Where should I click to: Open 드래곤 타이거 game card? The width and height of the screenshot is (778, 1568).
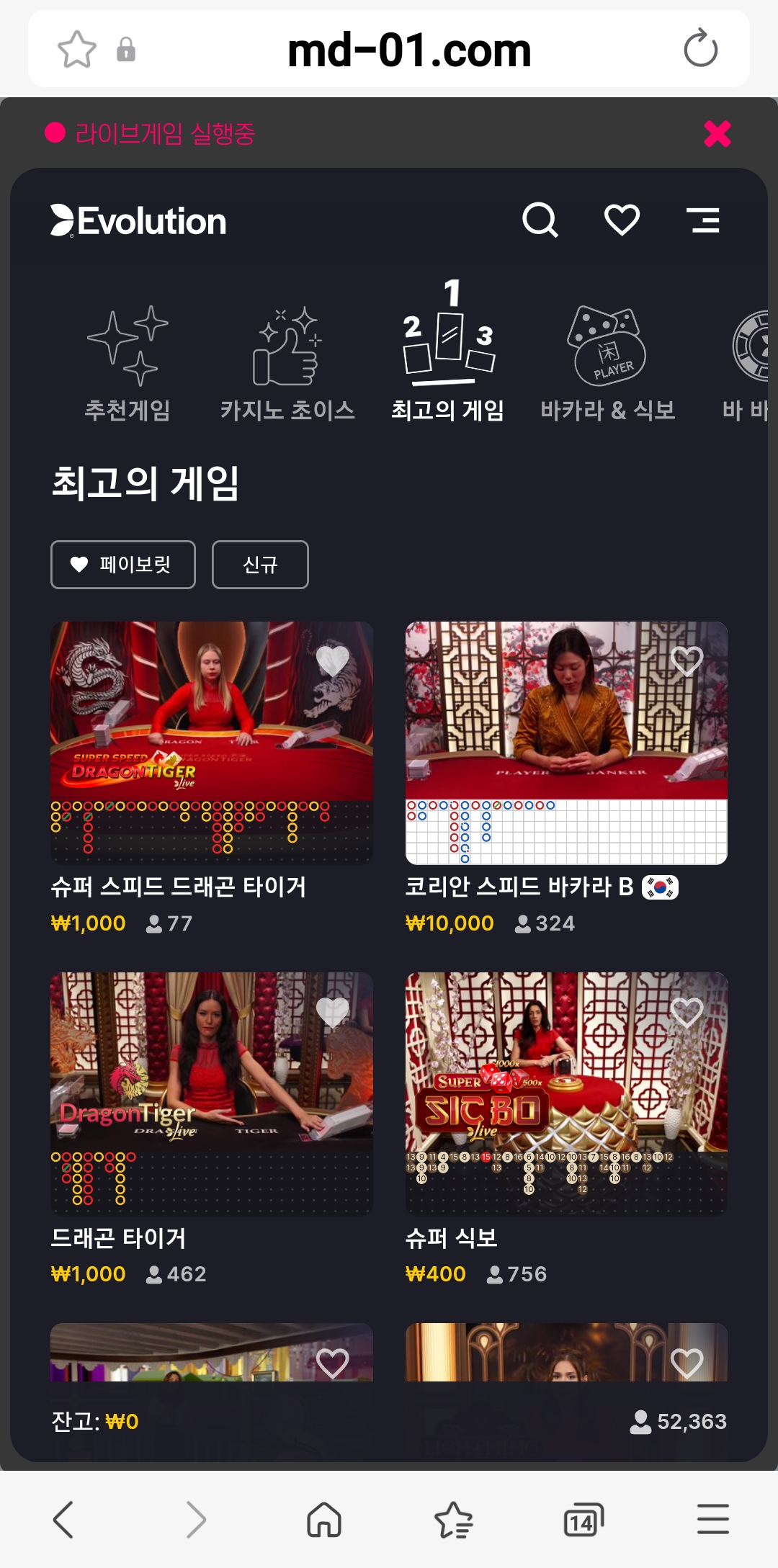(211, 1093)
